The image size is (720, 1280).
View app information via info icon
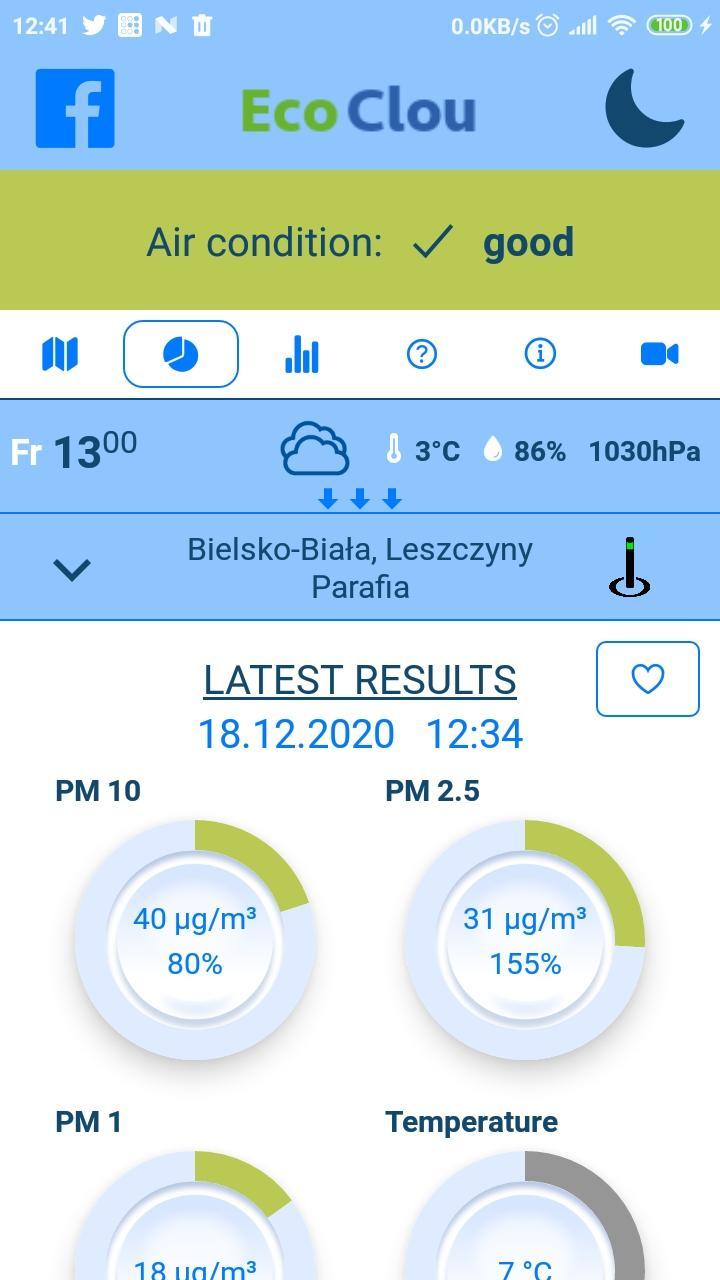point(539,353)
